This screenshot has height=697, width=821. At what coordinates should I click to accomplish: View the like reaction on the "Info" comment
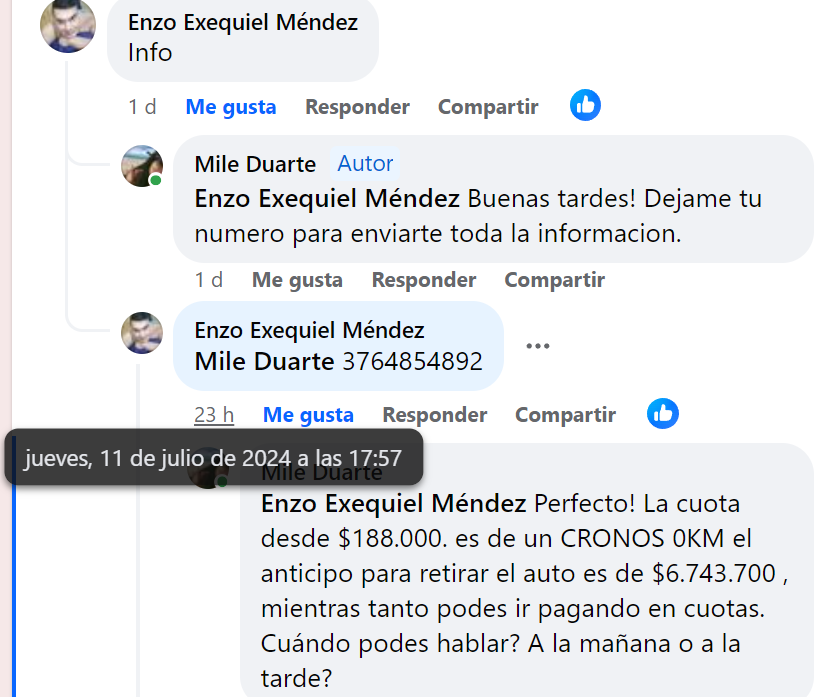point(585,105)
